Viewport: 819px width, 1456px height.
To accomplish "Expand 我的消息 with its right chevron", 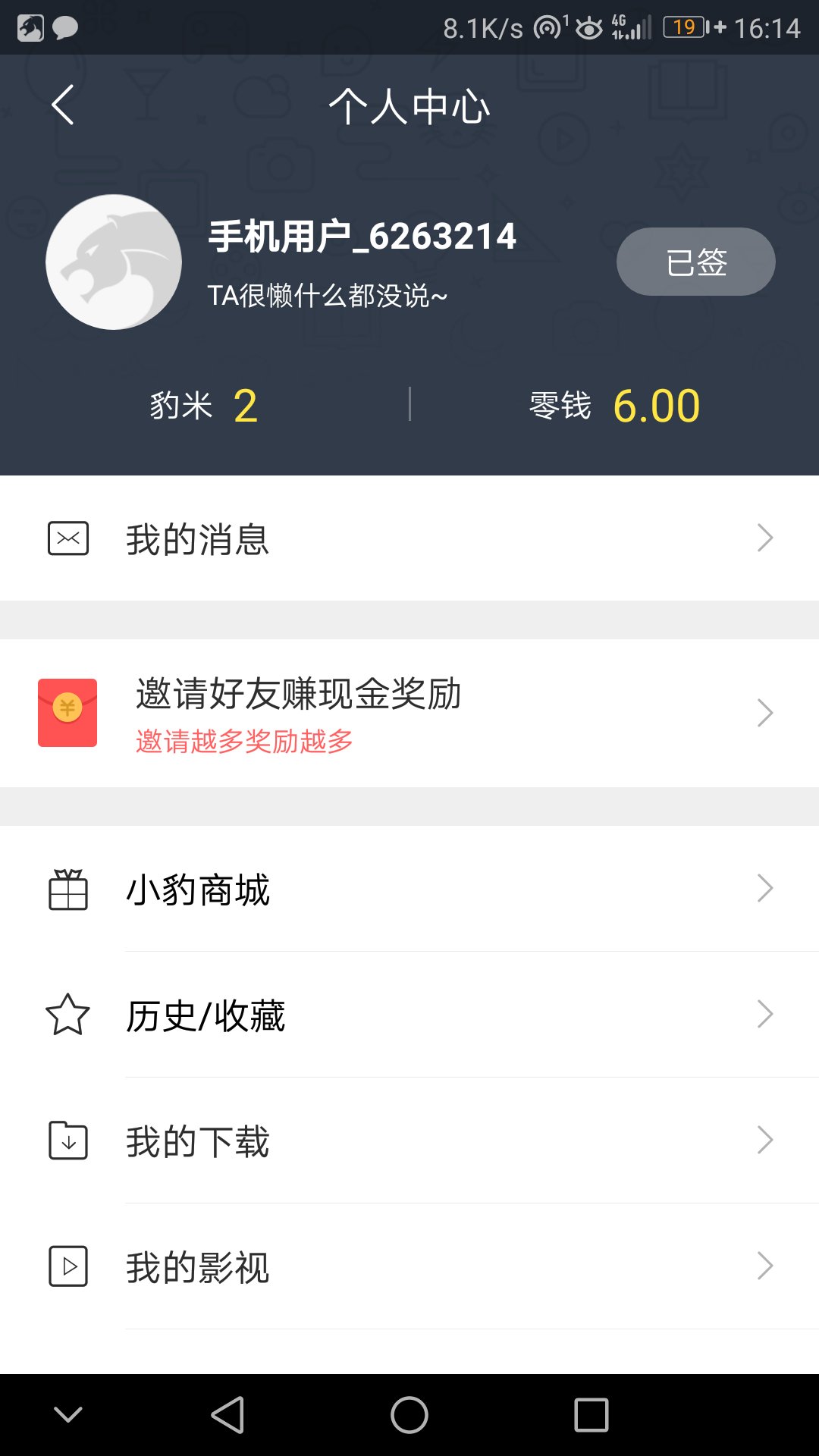I will (x=766, y=538).
